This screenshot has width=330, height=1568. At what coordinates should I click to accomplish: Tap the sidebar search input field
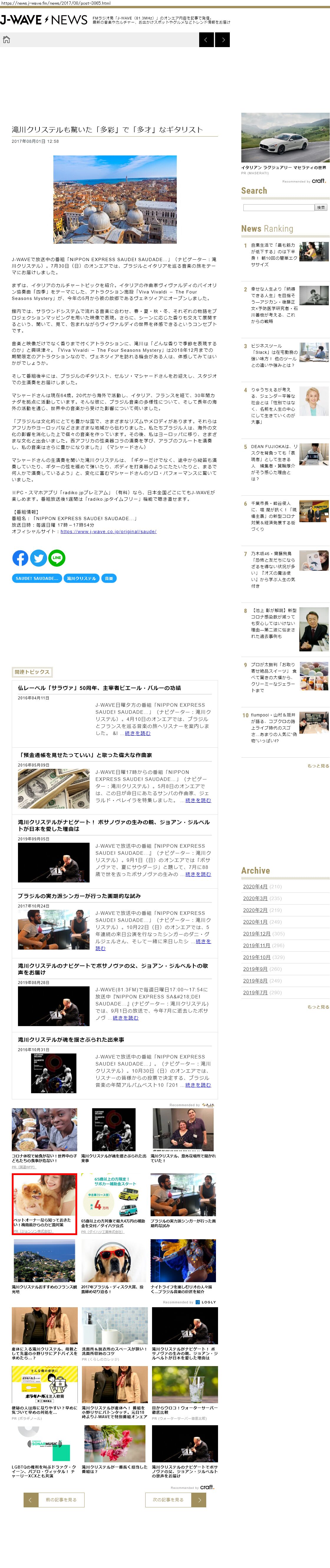click(278, 208)
